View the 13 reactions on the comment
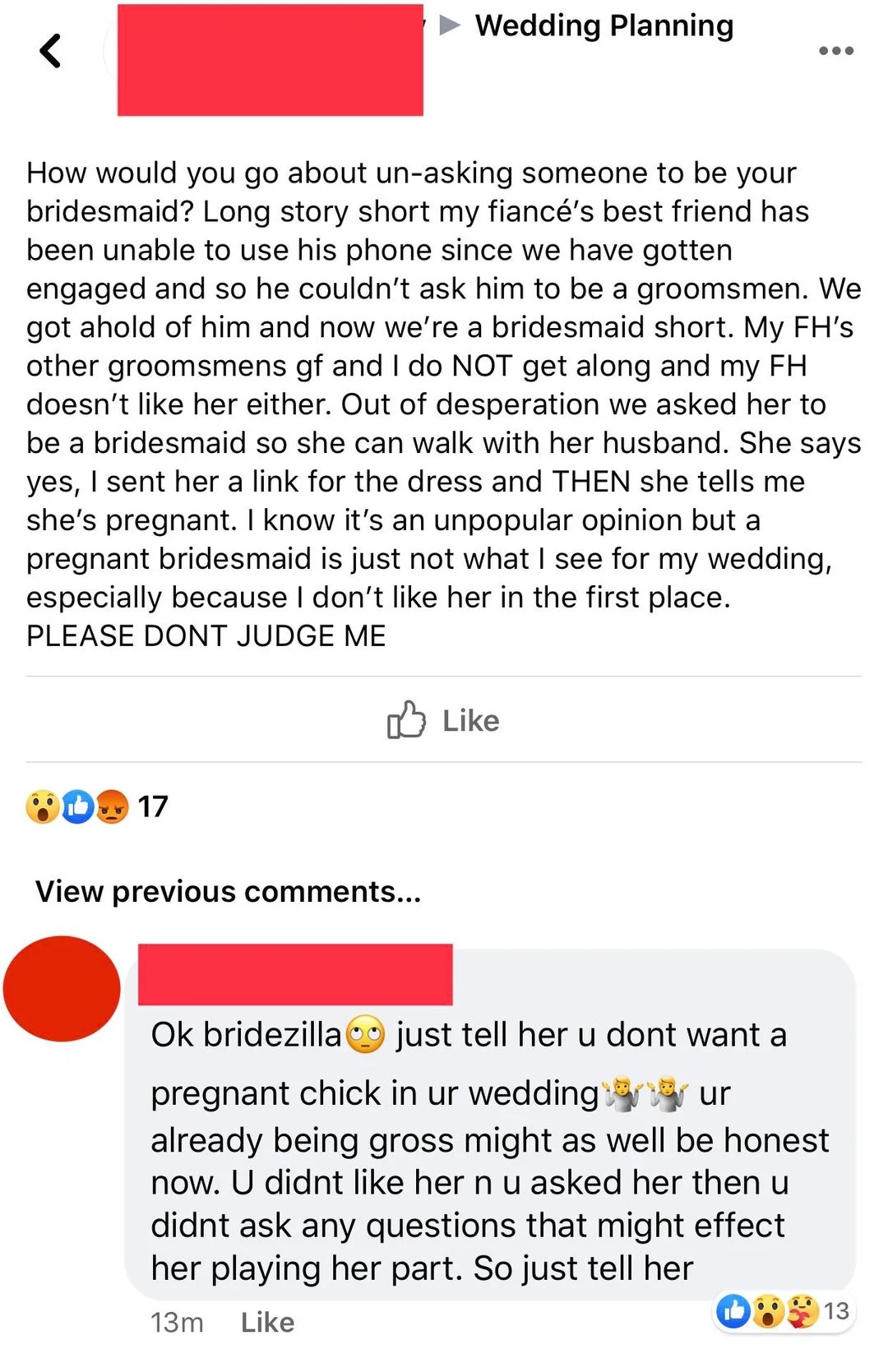This screenshot has height=1372, width=888. (784, 1310)
